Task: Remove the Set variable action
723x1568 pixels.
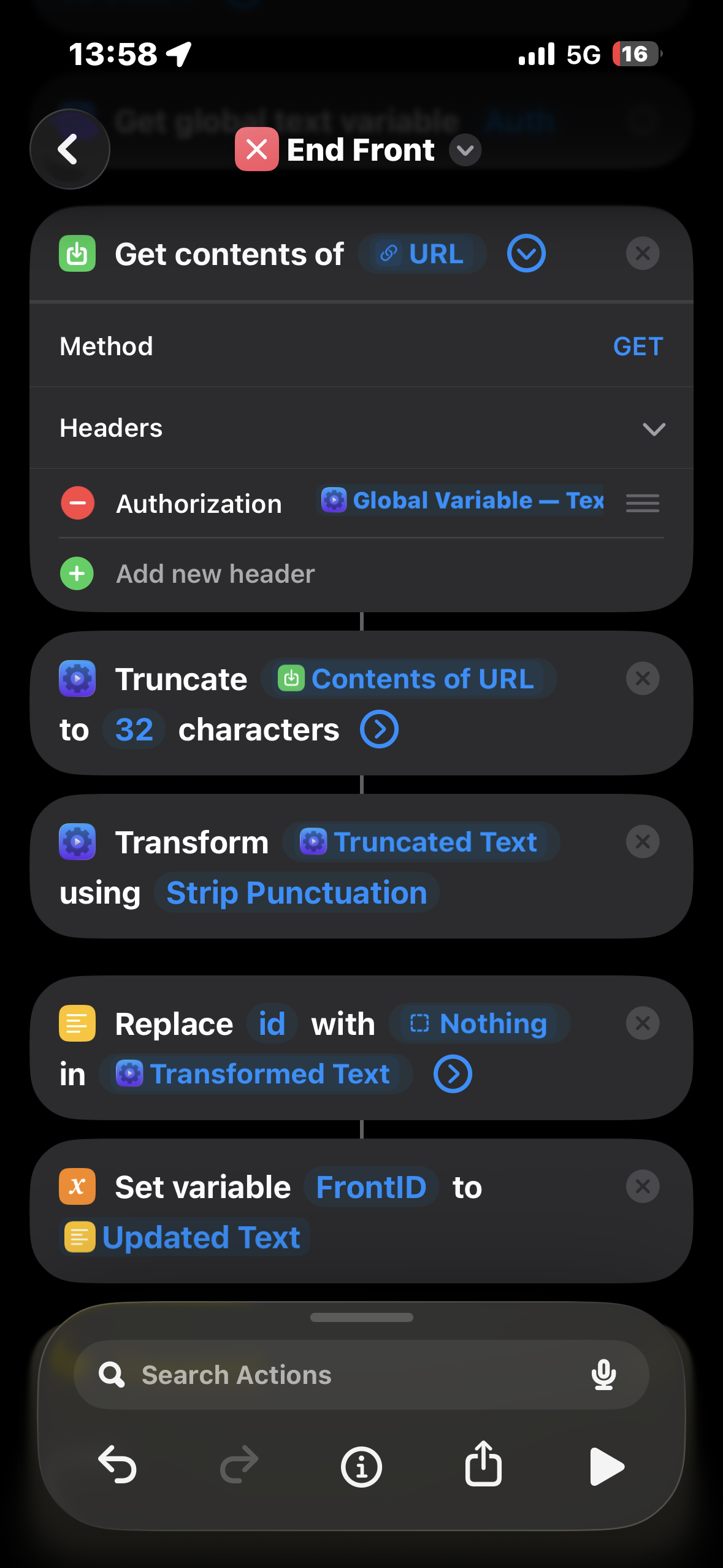Action: pyautogui.click(x=642, y=1186)
